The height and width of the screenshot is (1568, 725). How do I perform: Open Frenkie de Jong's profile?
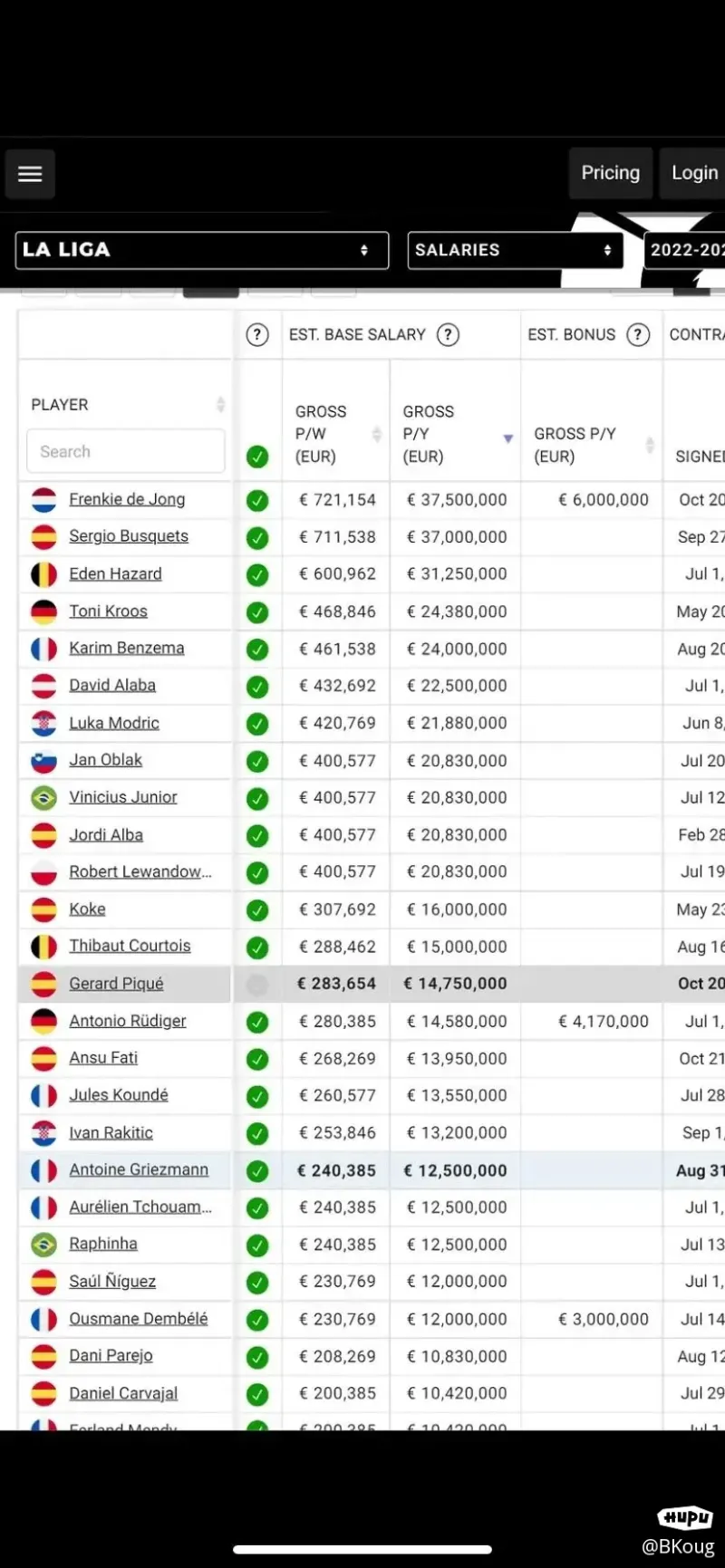[127, 499]
